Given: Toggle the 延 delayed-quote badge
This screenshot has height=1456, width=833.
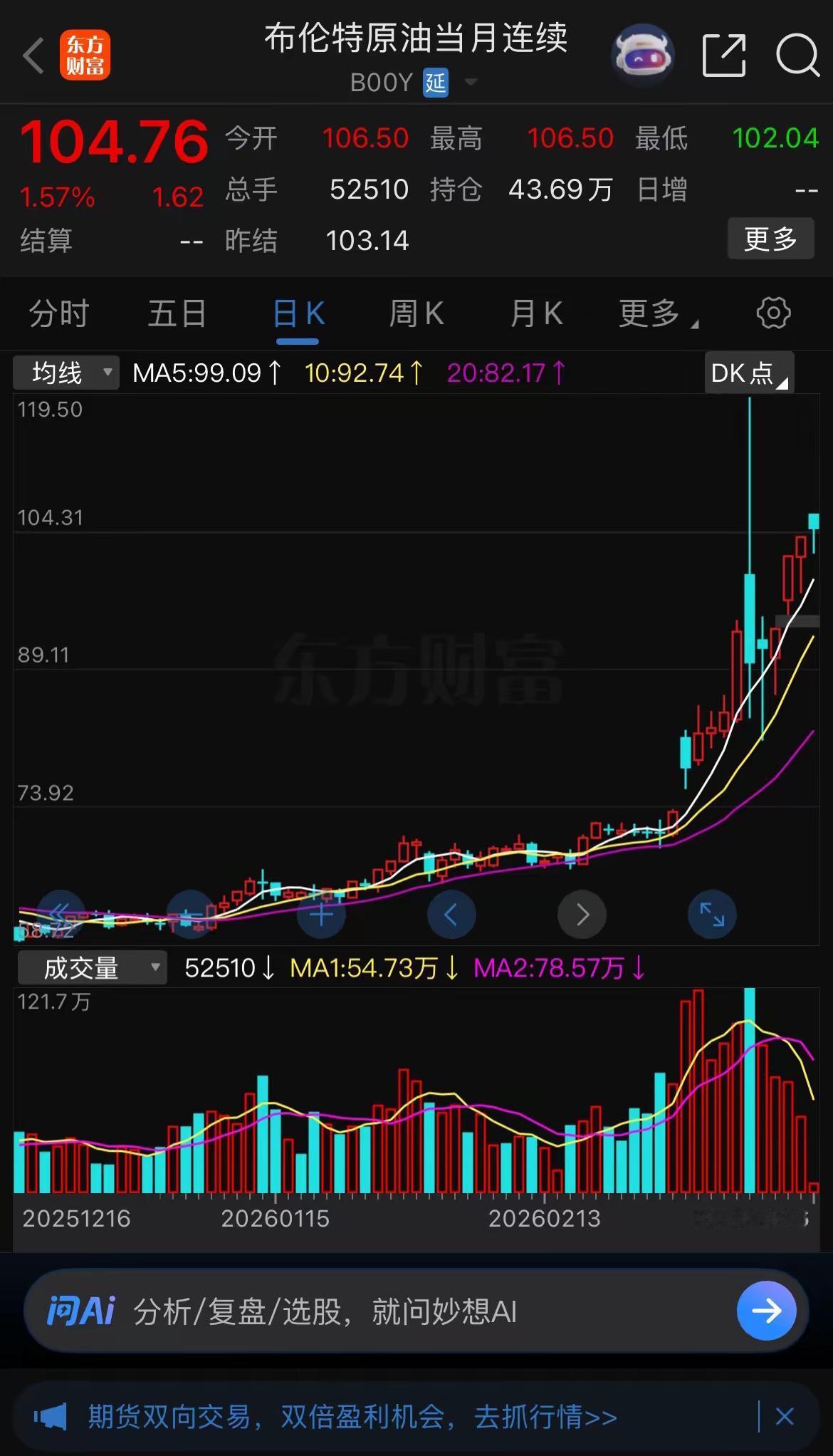Looking at the screenshot, I should tap(436, 83).
